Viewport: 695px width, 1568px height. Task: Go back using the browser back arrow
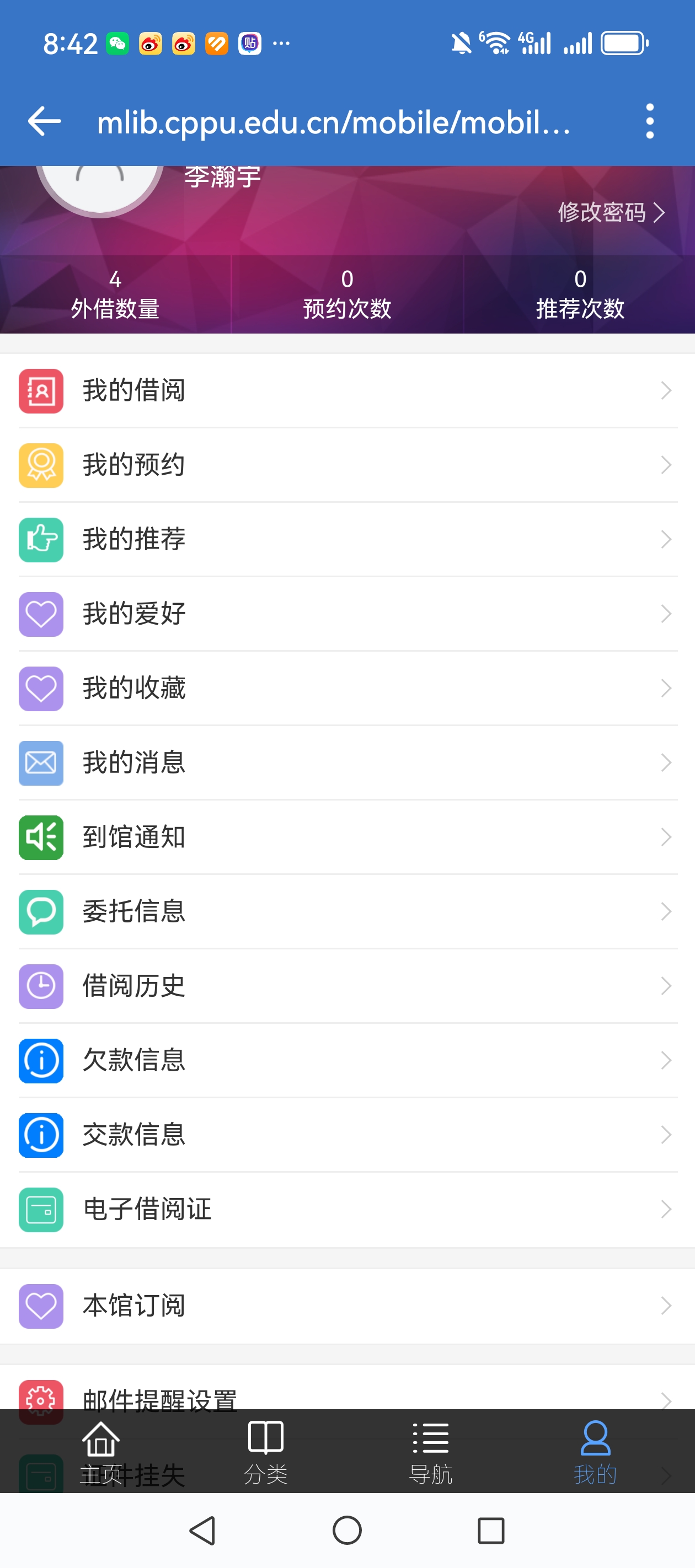pos(45,122)
